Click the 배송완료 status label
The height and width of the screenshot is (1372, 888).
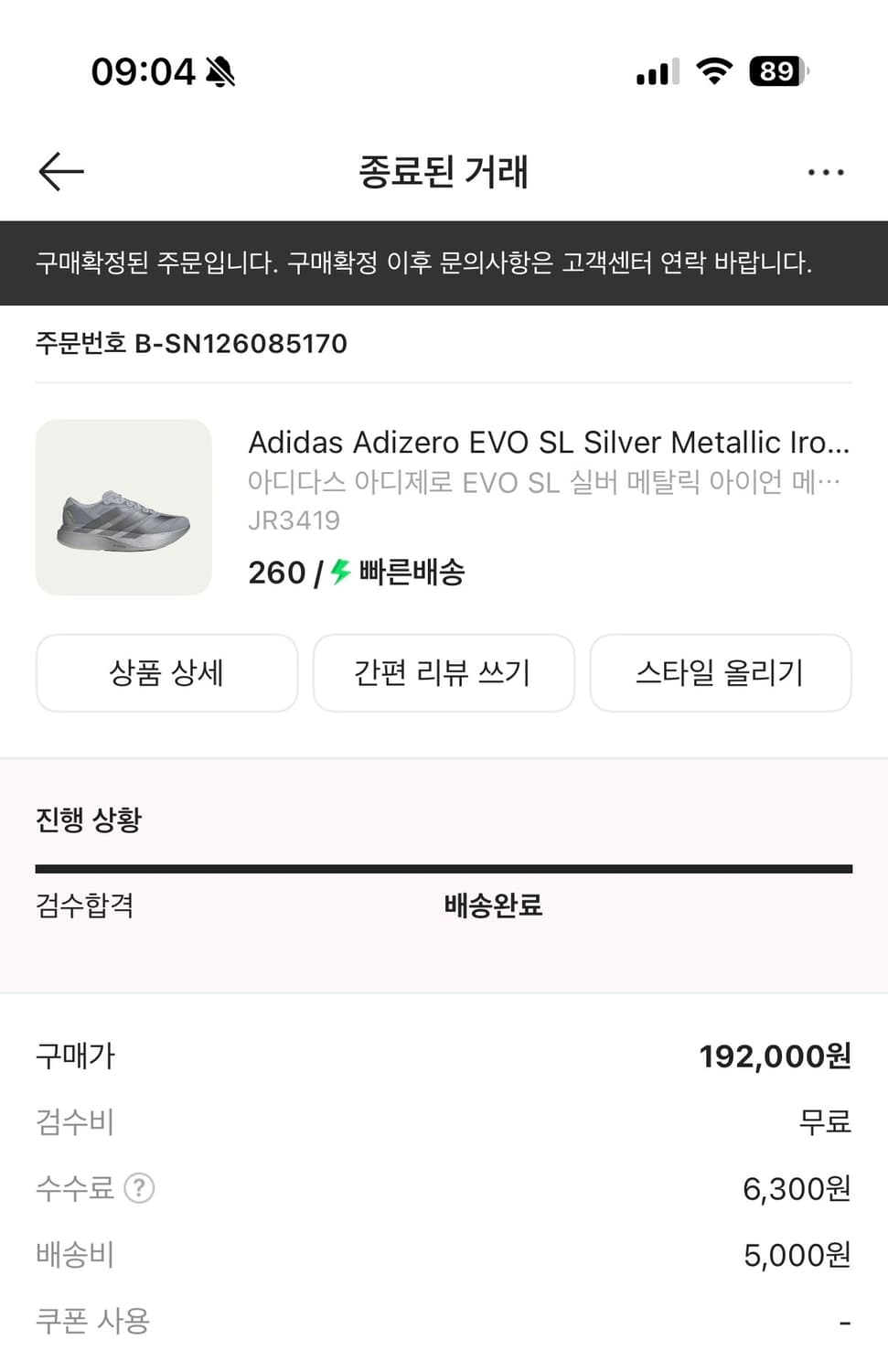(490, 906)
